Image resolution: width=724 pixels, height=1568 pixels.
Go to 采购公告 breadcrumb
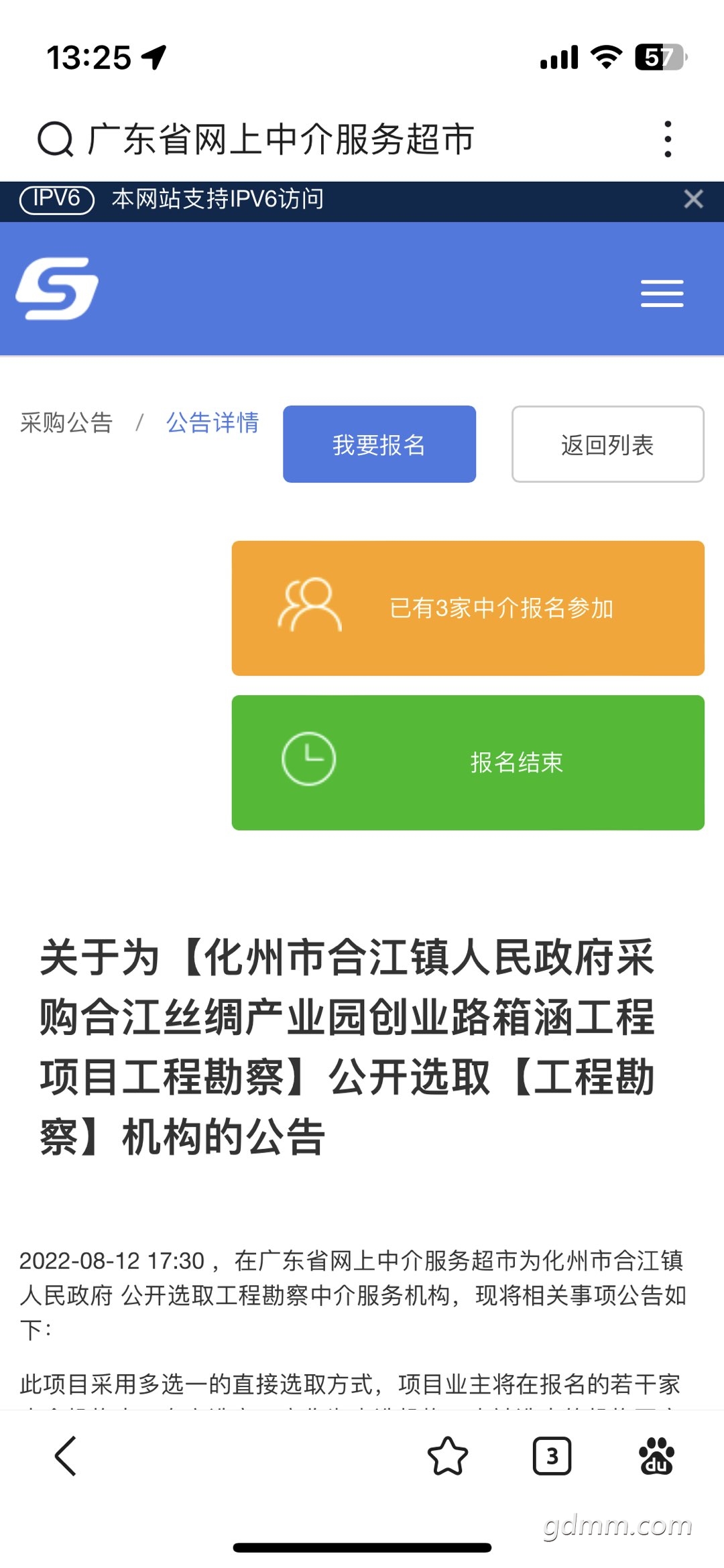tap(66, 423)
